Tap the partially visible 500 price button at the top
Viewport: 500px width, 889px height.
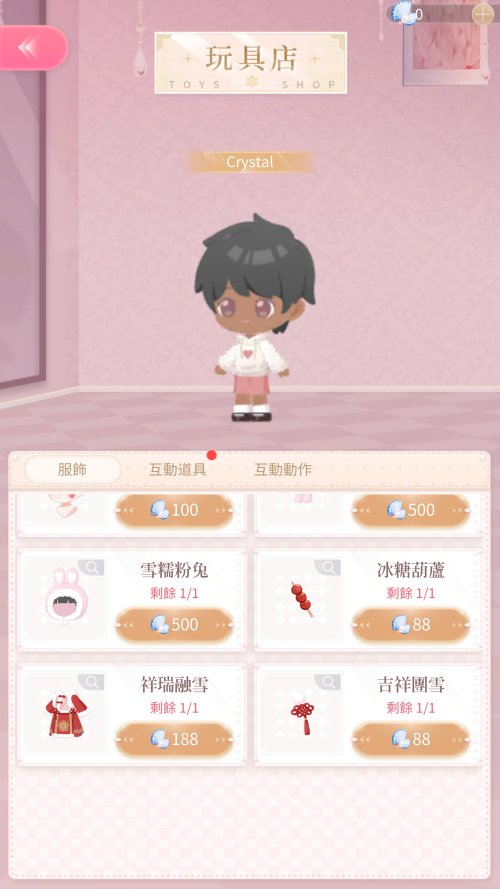[x=411, y=510]
